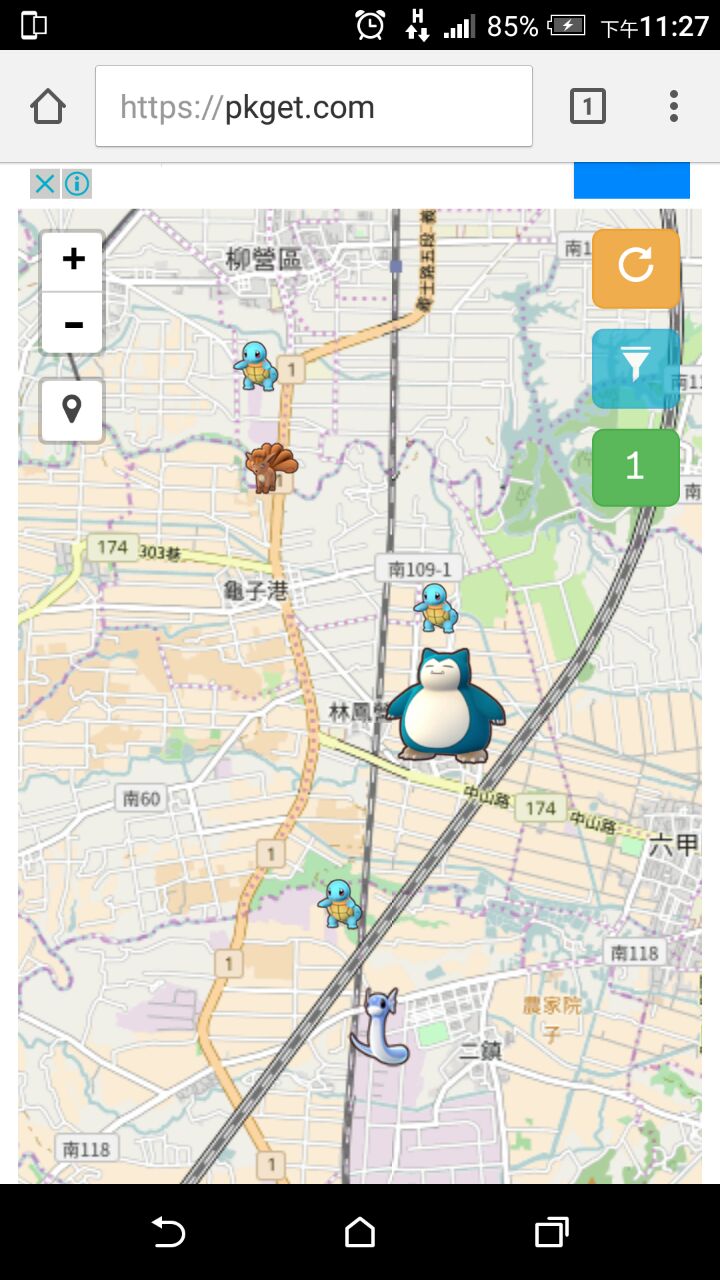Open the Pokémon filter
This screenshot has height=1280, width=720.
(636, 367)
